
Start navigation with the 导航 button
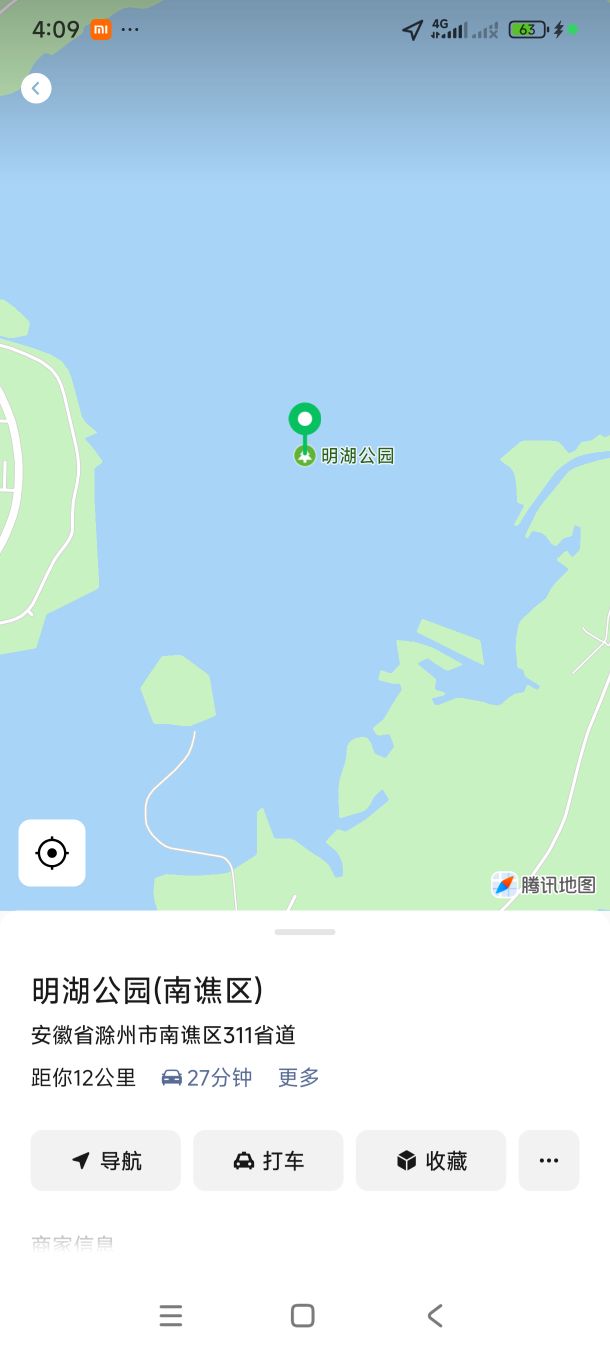tap(106, 1160)
